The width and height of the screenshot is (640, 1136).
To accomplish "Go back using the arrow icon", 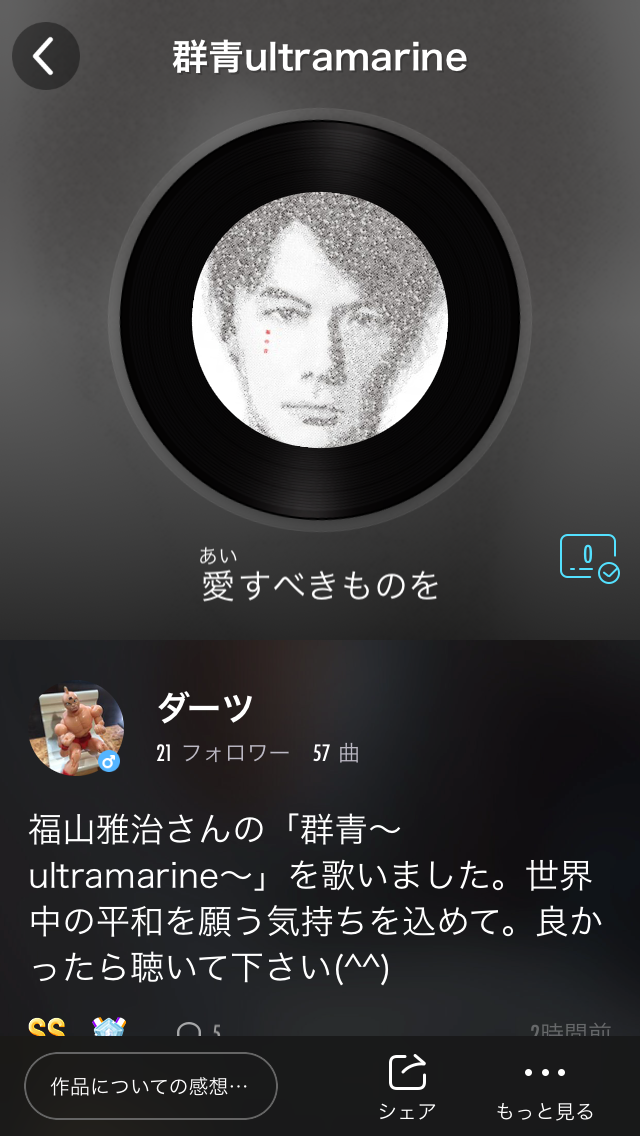I will coord(45,57).
